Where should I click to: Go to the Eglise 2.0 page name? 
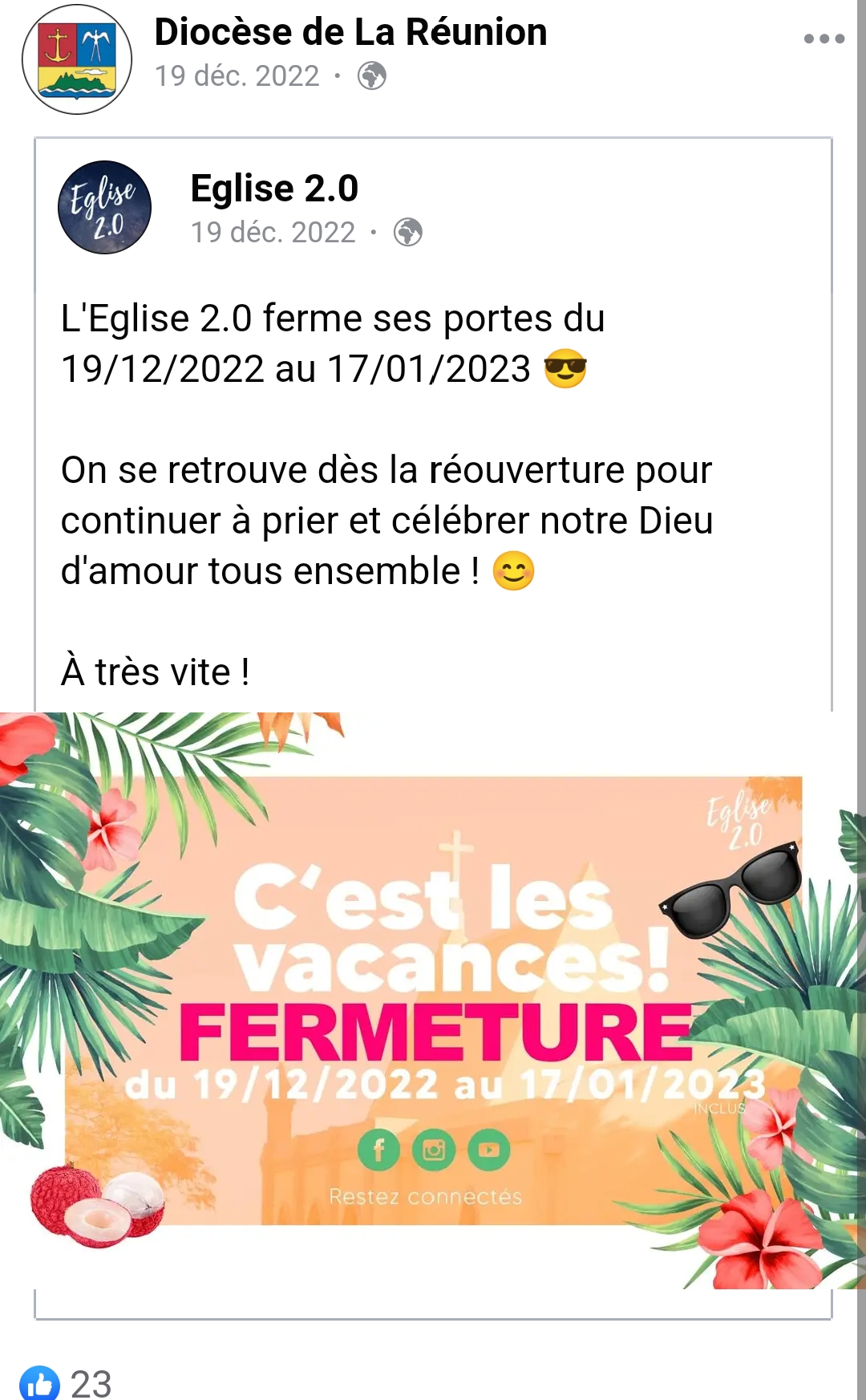click(274, 189)
